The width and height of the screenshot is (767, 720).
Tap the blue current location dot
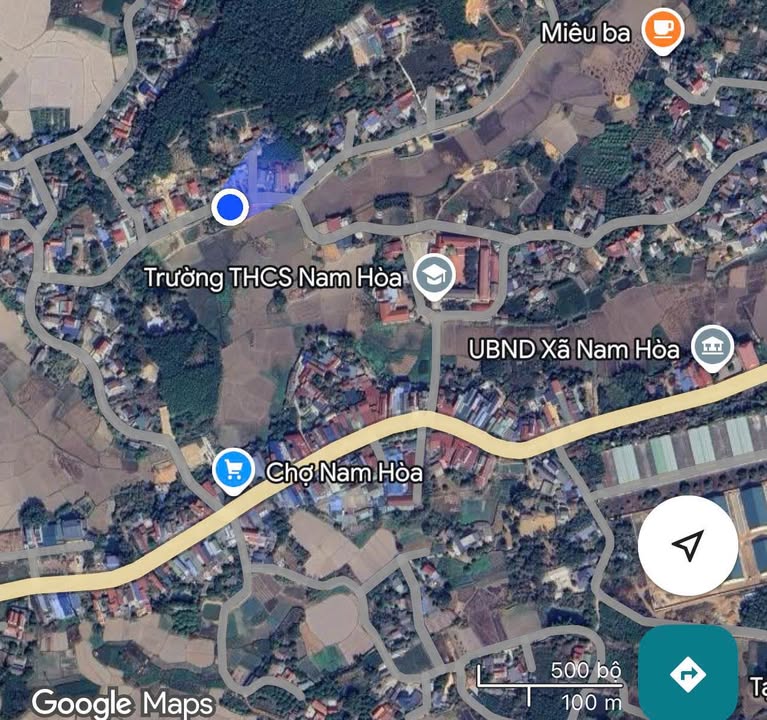[x=231, y=207]
